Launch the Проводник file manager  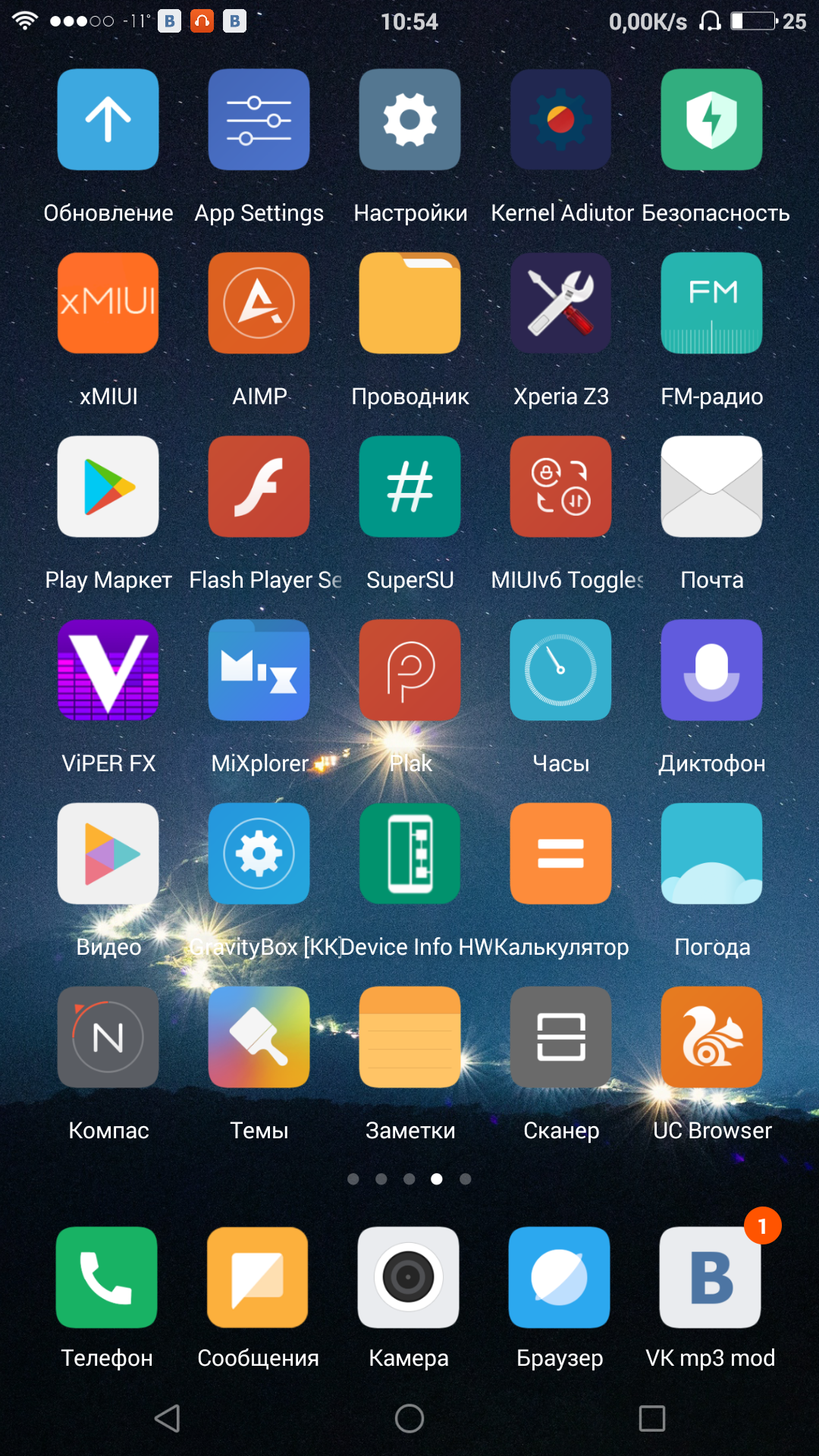coord(409,303)
